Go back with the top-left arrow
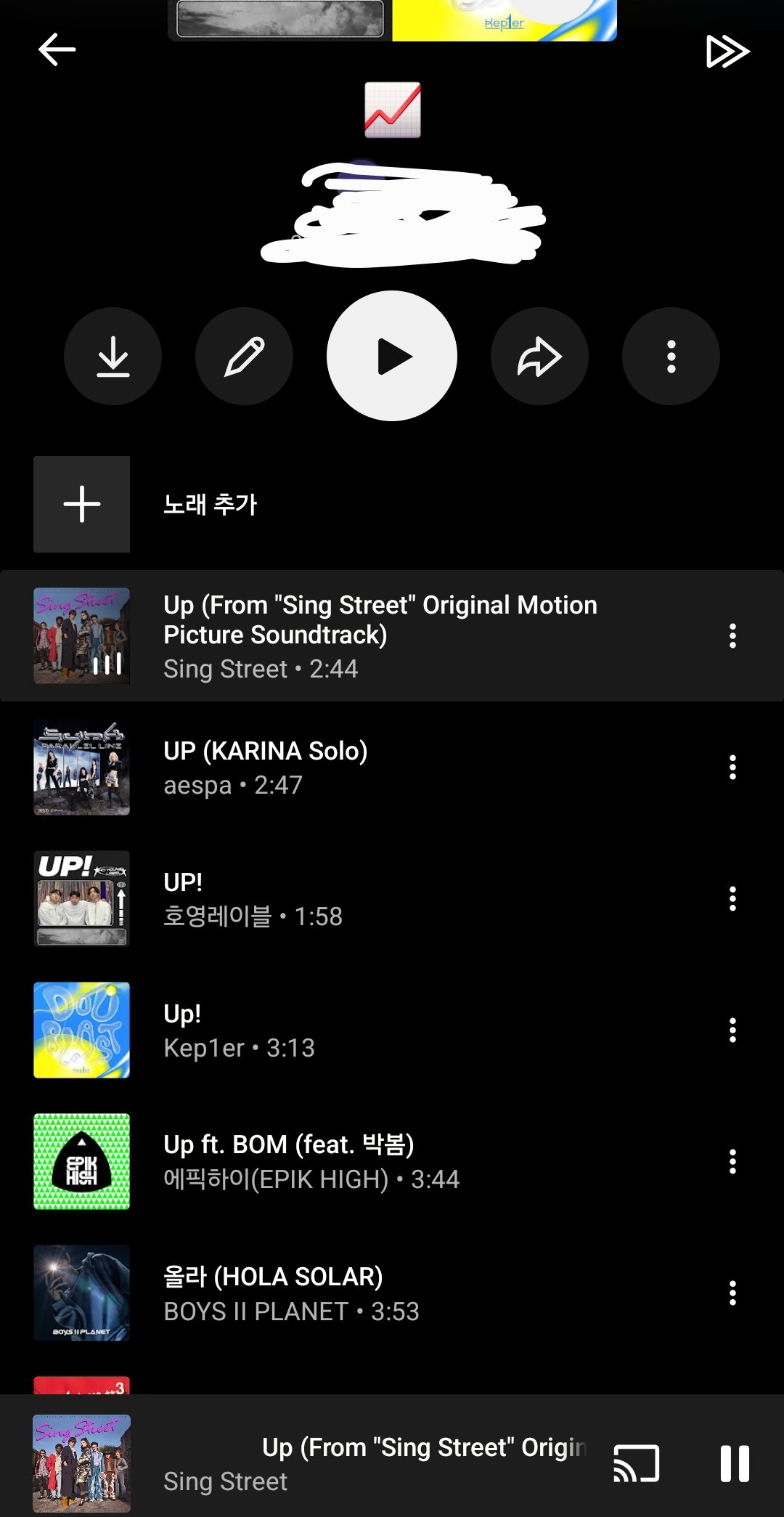 57,50
